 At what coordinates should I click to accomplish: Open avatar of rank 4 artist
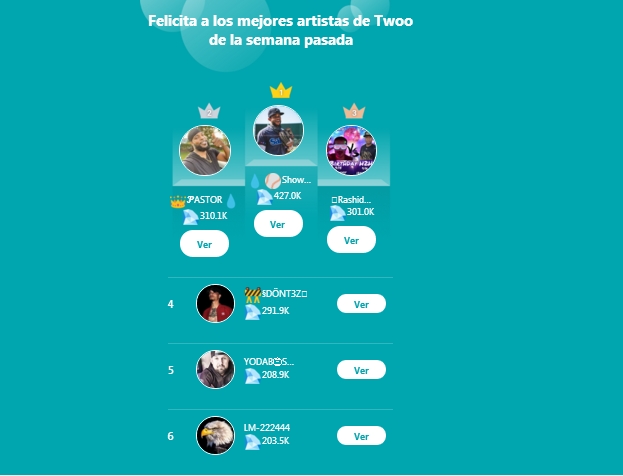click(x=215, y=304)
